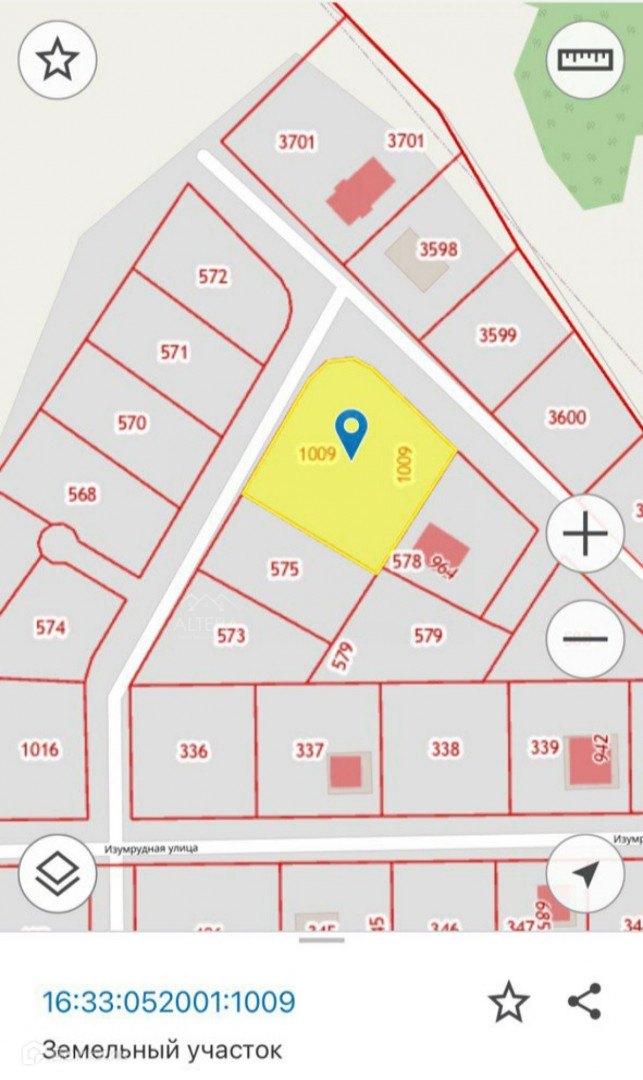Open the map layers selector
Screen dimensions: 643x1080
tap(58, 873)
